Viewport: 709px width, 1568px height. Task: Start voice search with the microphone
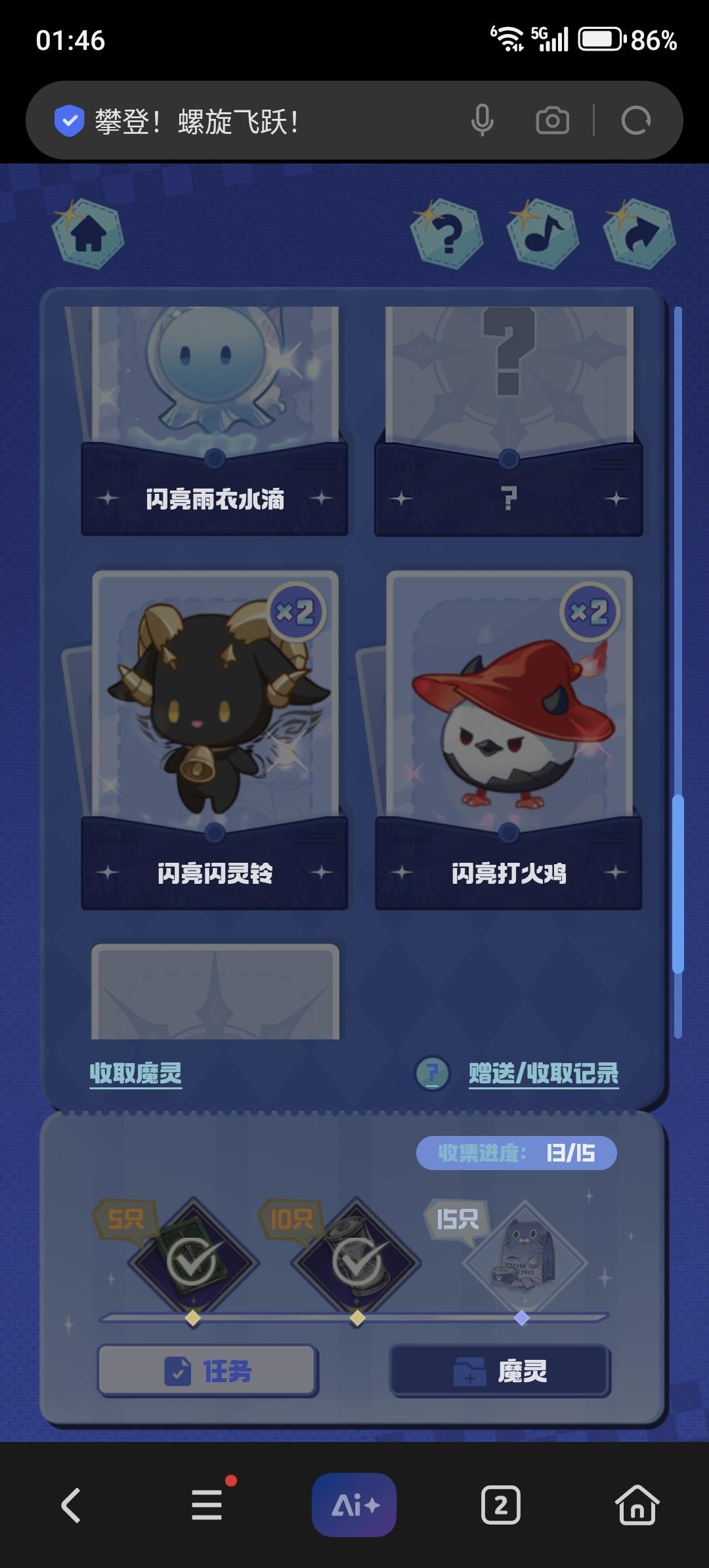coord(483,121)
